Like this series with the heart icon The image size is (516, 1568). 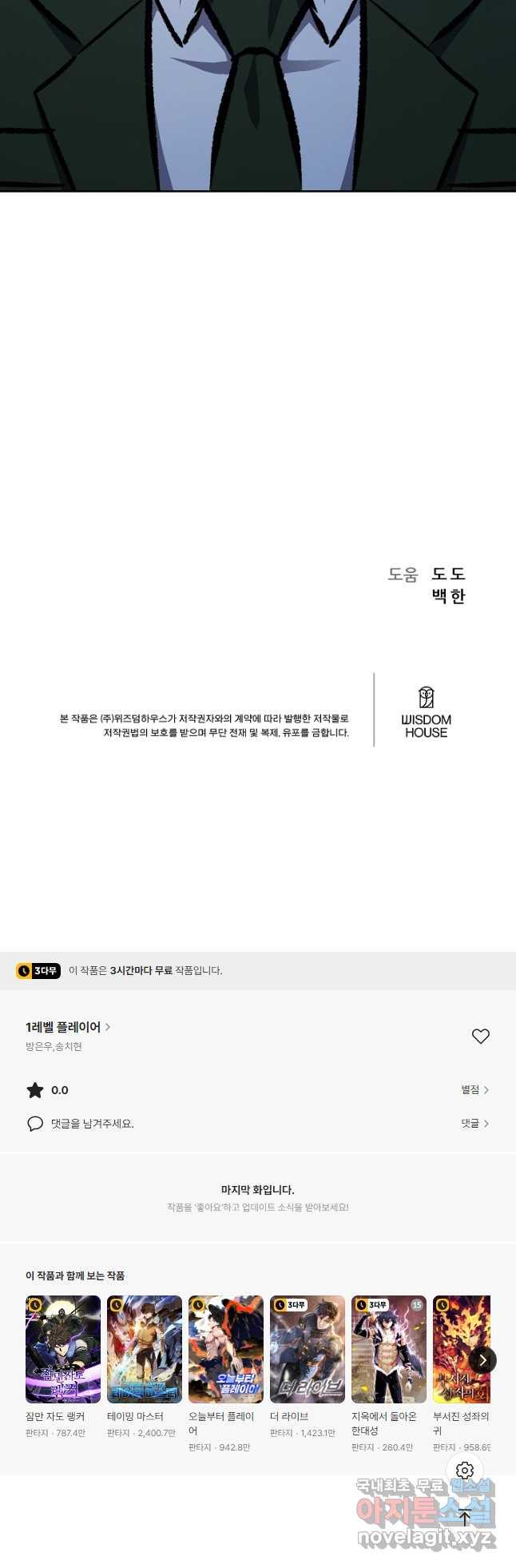coord(480,1036)
